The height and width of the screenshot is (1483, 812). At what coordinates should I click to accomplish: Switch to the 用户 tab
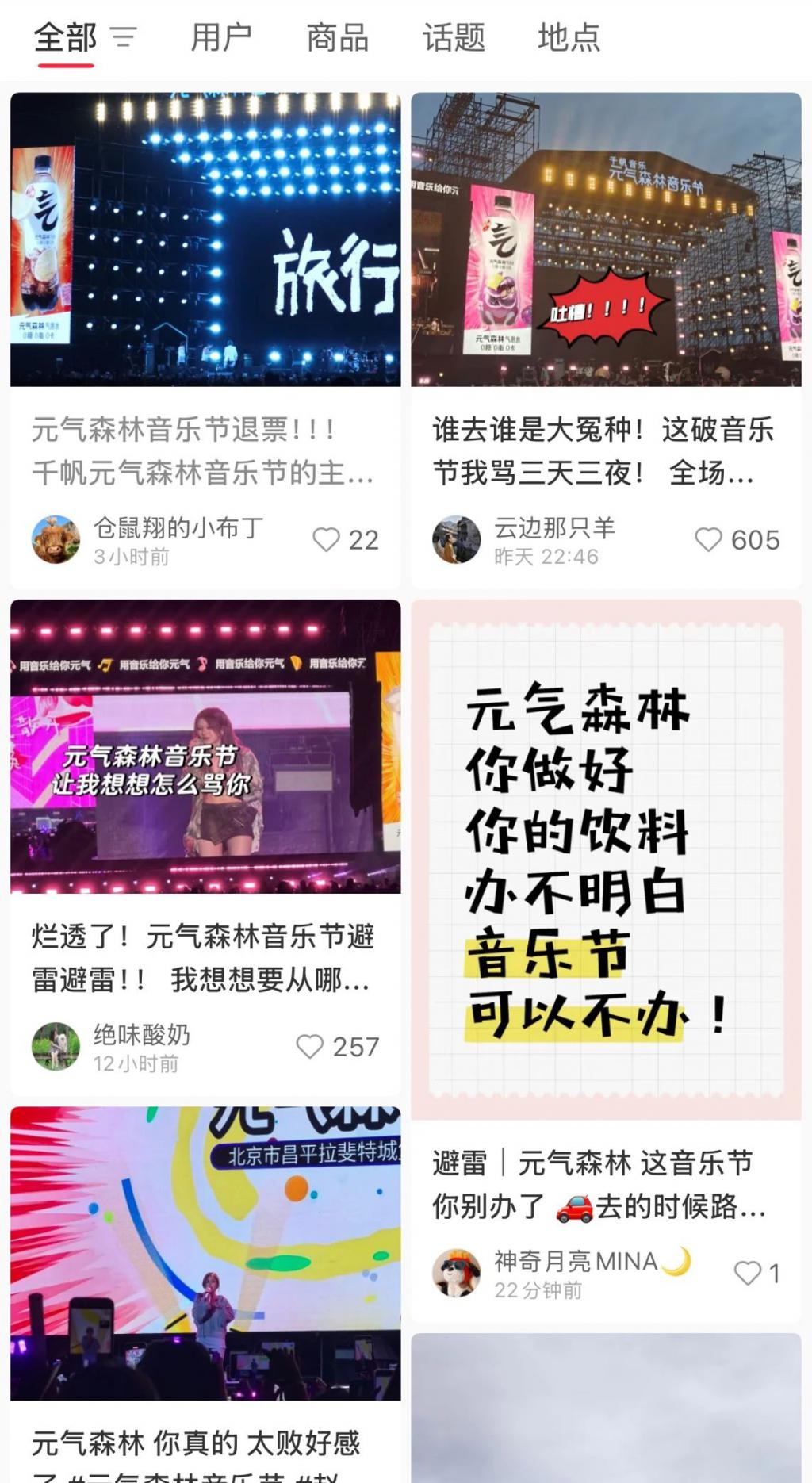click(x=221, y=37)
